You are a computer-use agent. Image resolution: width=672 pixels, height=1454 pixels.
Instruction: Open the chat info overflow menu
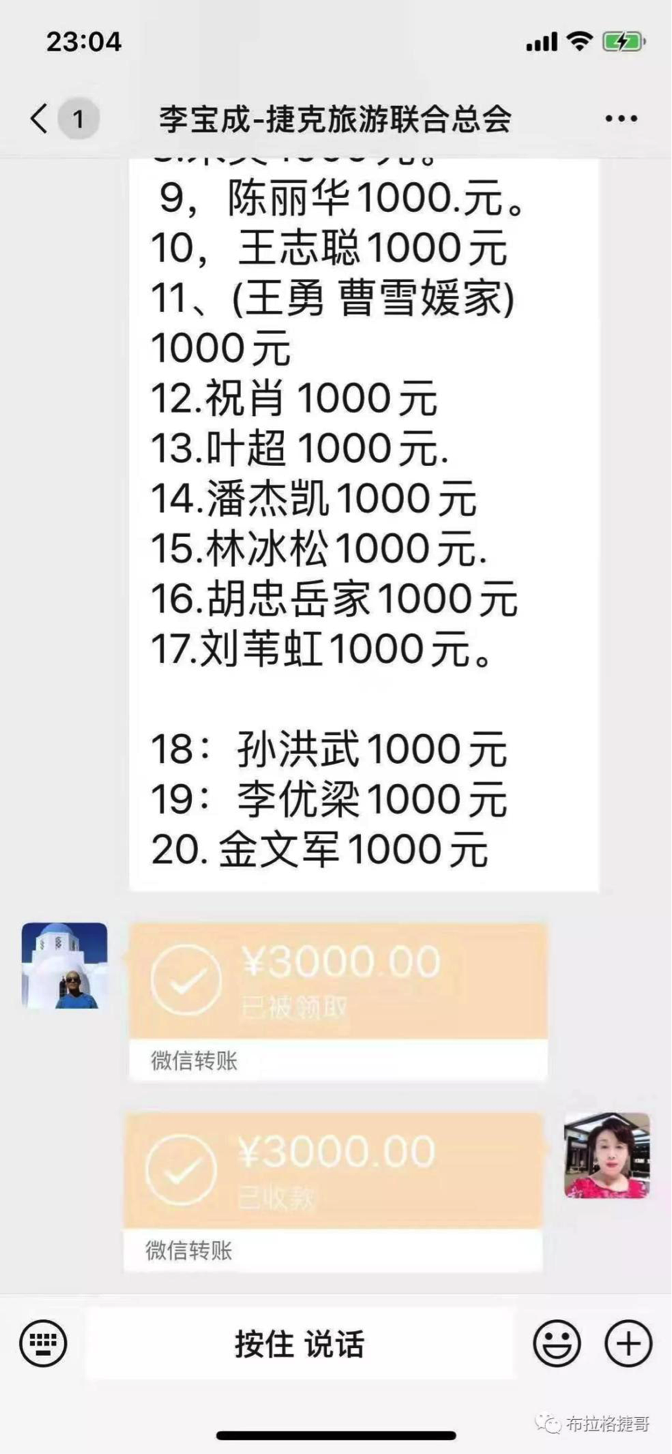[x=621, y=119]
